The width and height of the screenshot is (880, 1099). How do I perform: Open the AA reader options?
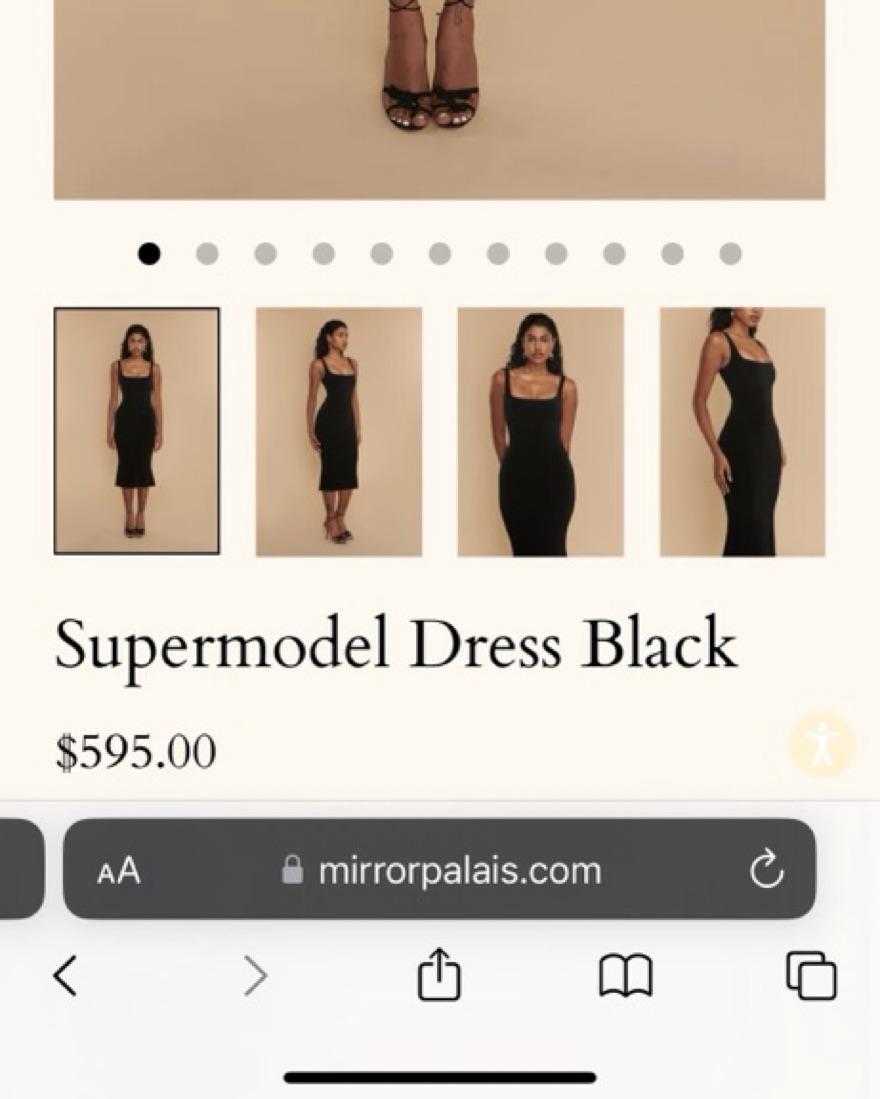click(119, 870)
